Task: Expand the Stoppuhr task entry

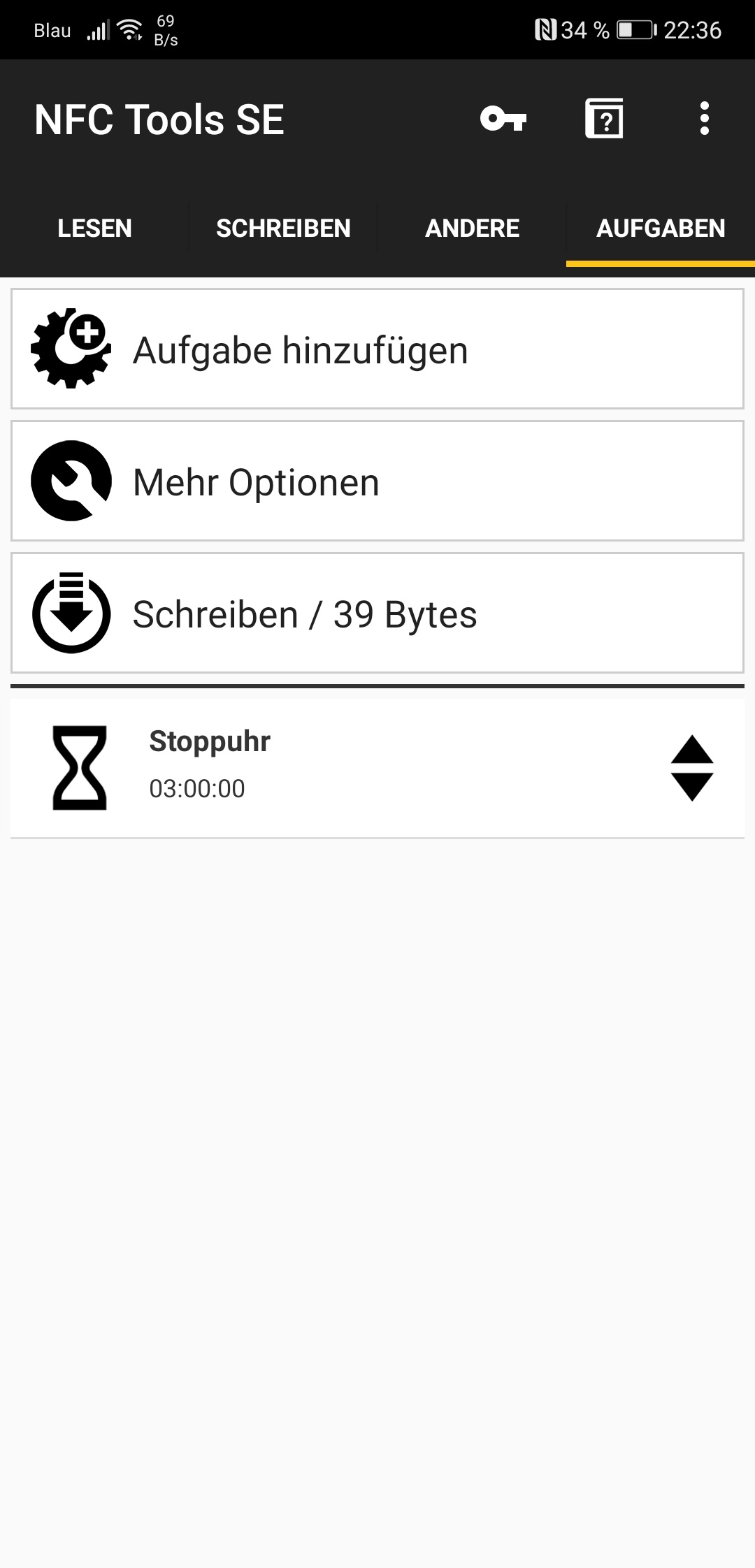Action: click(x=377, y=767)
